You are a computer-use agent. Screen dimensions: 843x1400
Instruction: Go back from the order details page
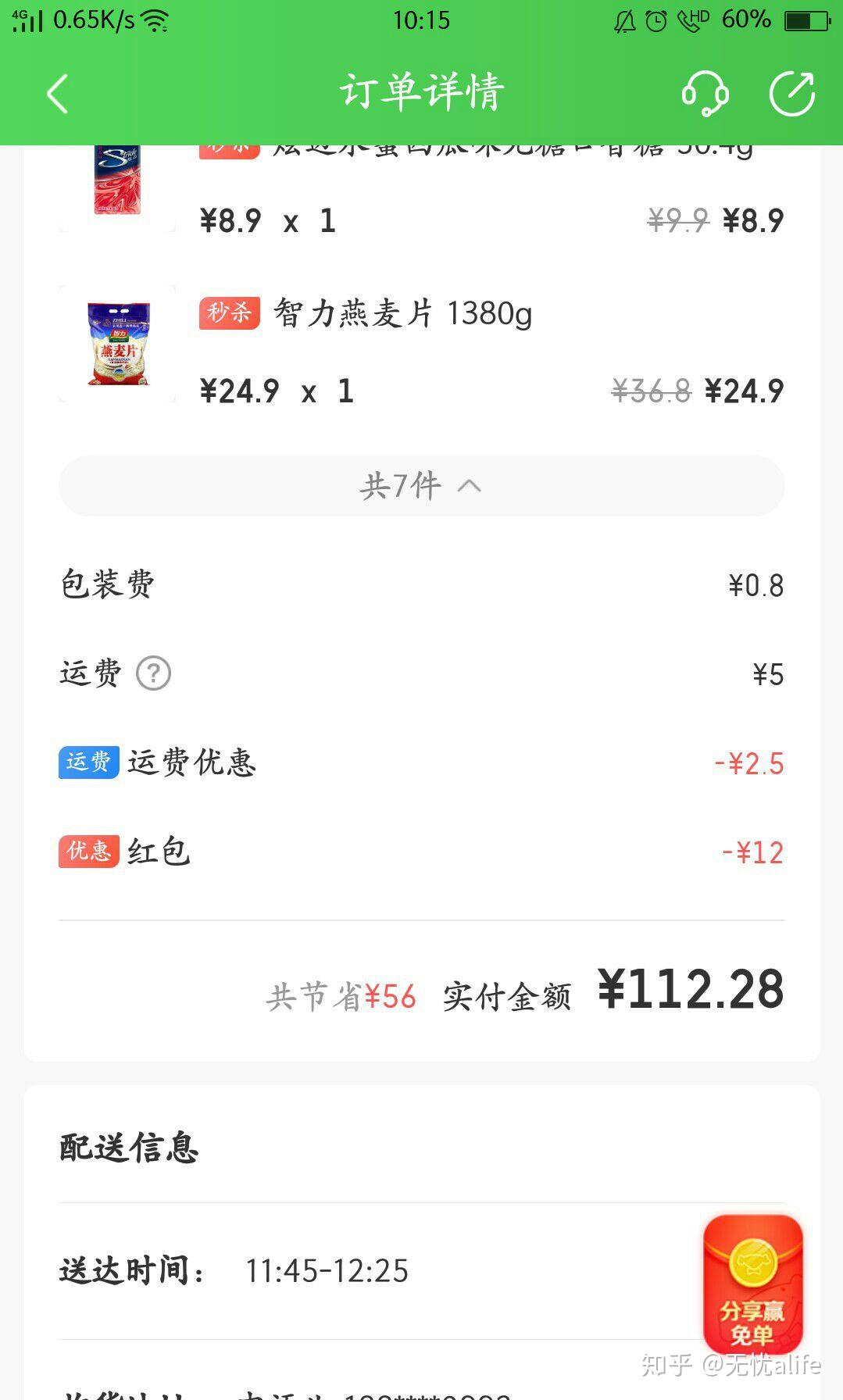tap(58, 94)
